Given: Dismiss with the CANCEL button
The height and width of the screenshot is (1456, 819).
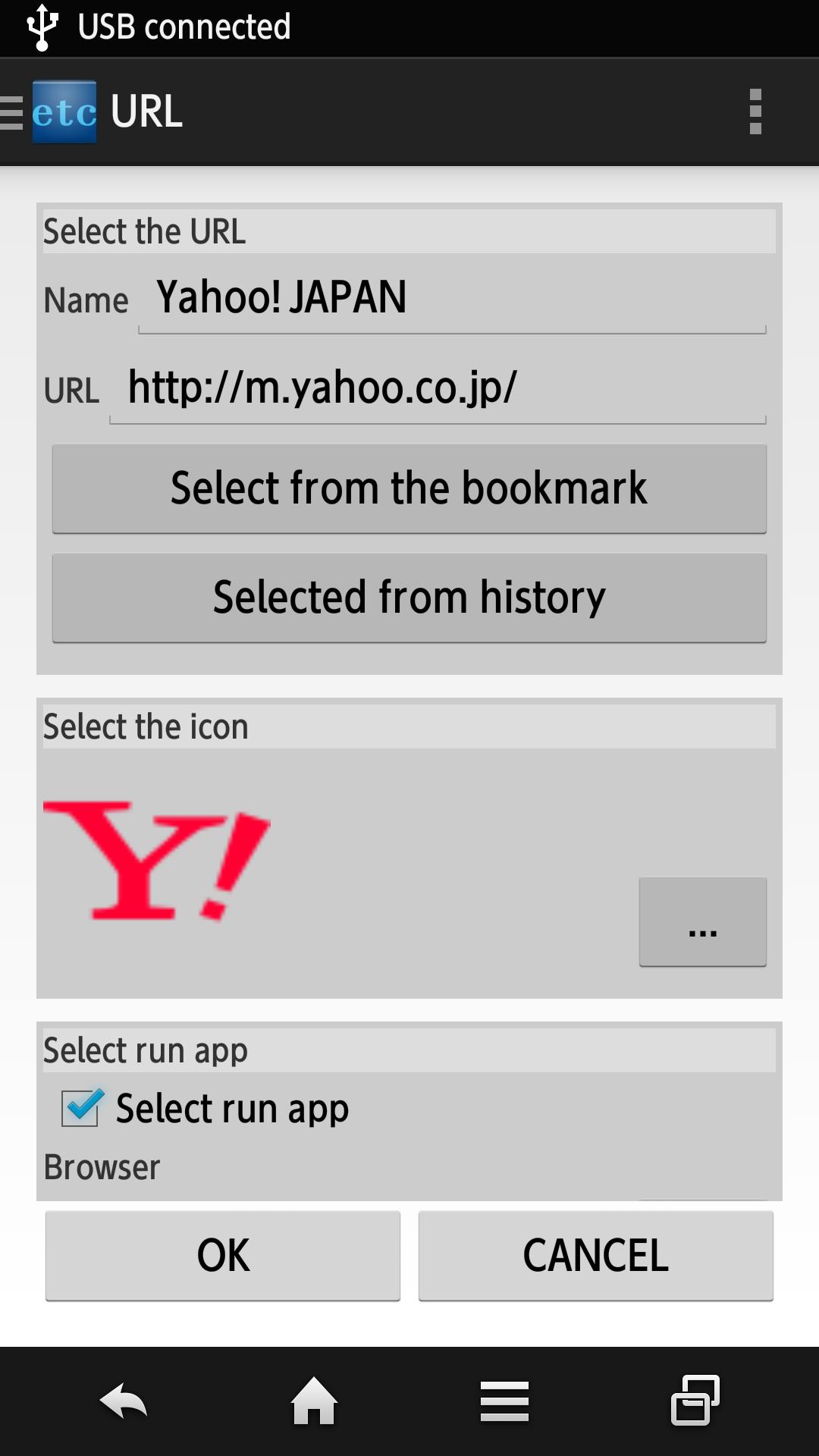Looking at the screenshot, I should pos(596,1255).
